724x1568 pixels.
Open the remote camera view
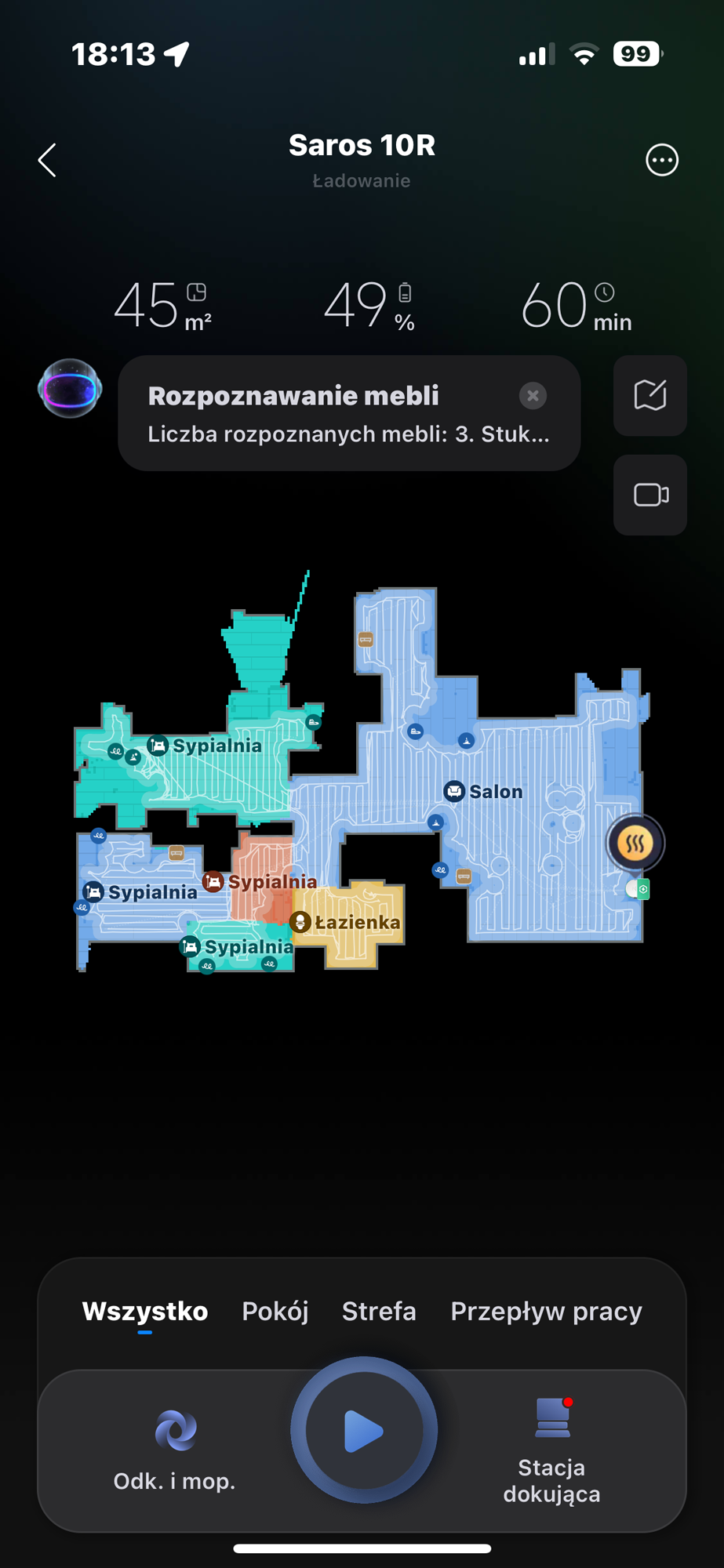click(x=649, y=495)
